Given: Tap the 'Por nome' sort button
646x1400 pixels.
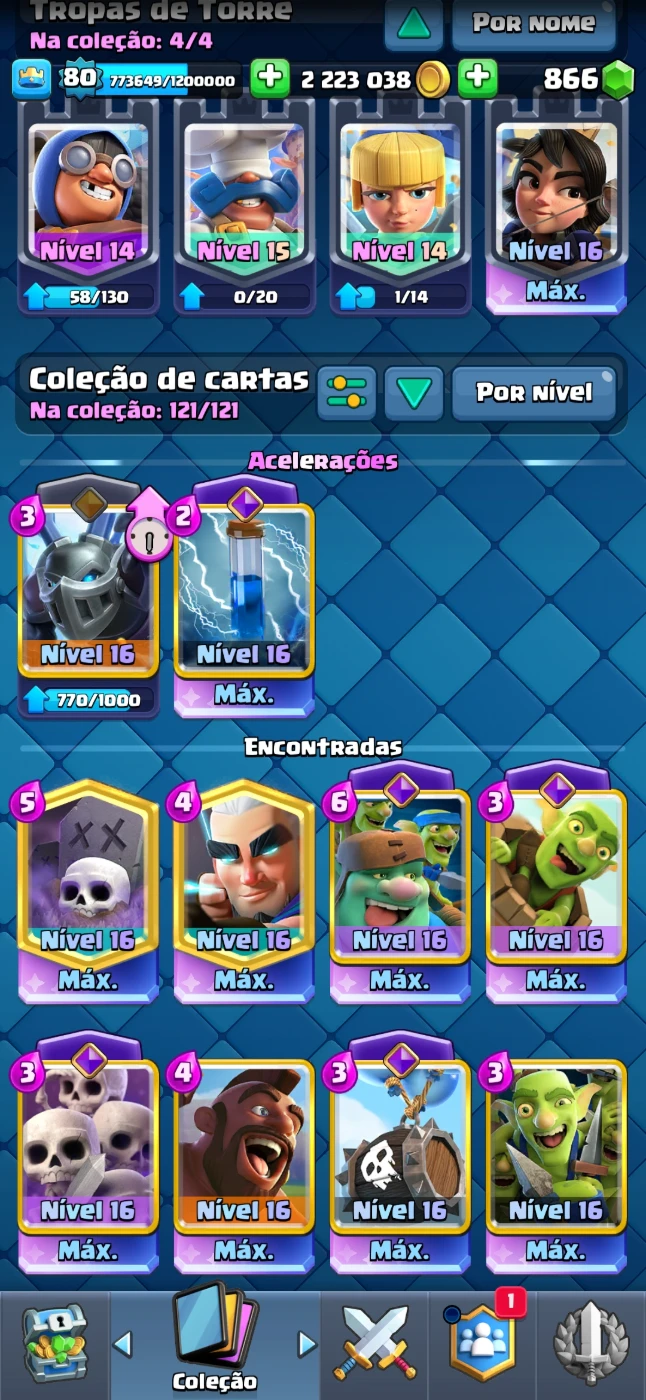Looking at the screenshot, I should coord(534,23).
